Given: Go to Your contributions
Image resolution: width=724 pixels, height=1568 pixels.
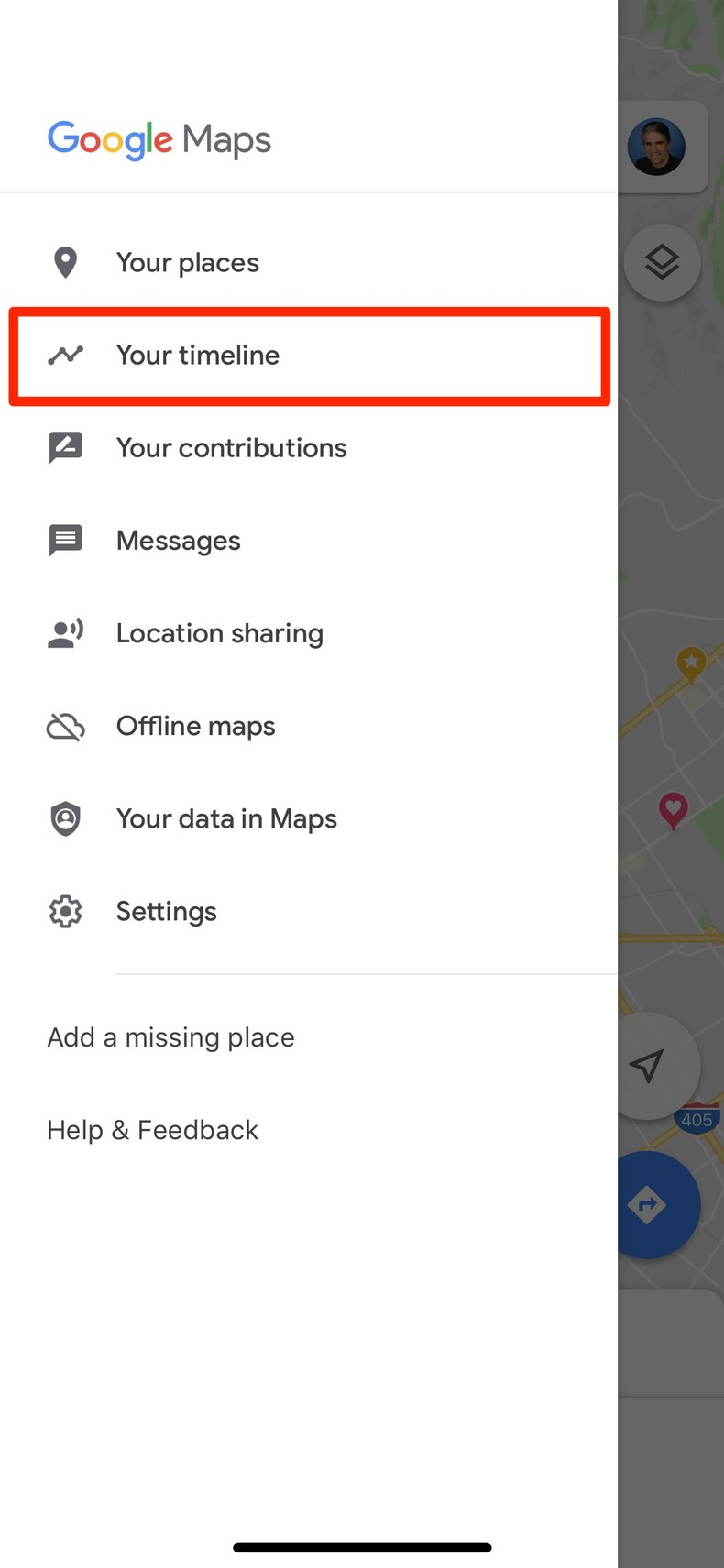Looking at the screenshot, I should (x=231, y=448).
